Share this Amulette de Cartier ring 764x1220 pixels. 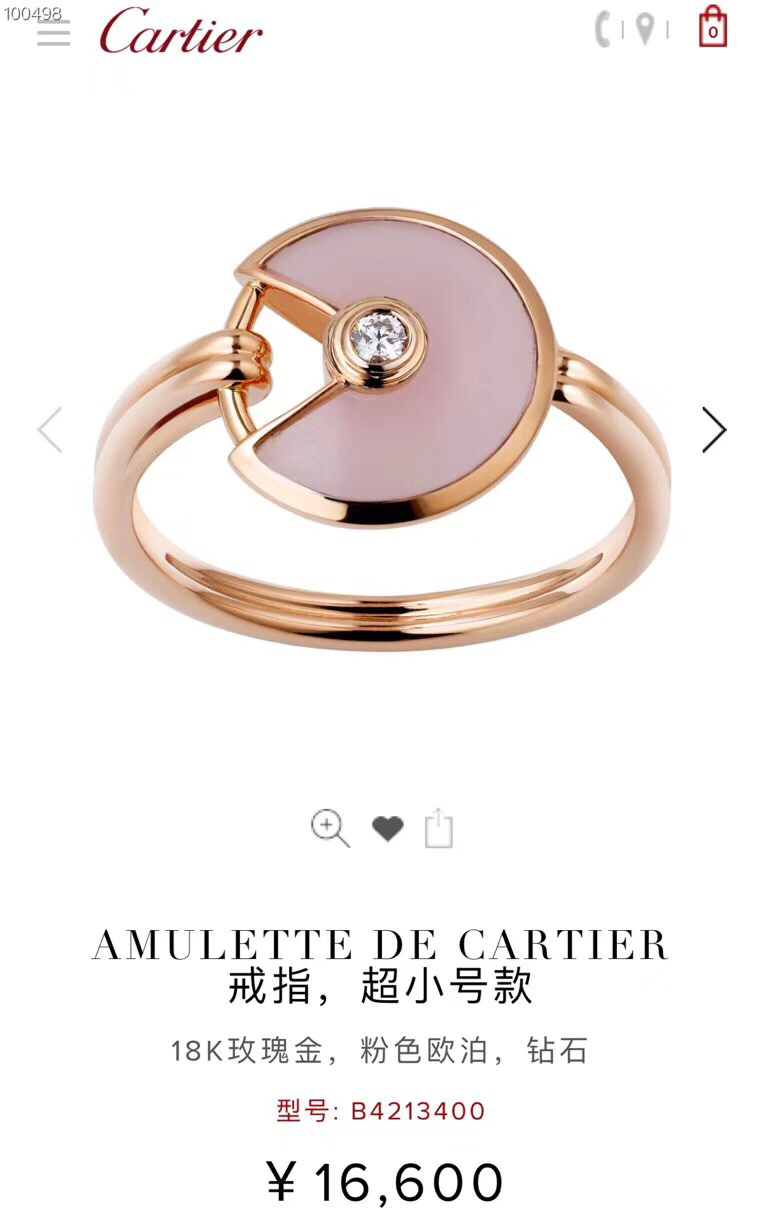coord(439,829)
